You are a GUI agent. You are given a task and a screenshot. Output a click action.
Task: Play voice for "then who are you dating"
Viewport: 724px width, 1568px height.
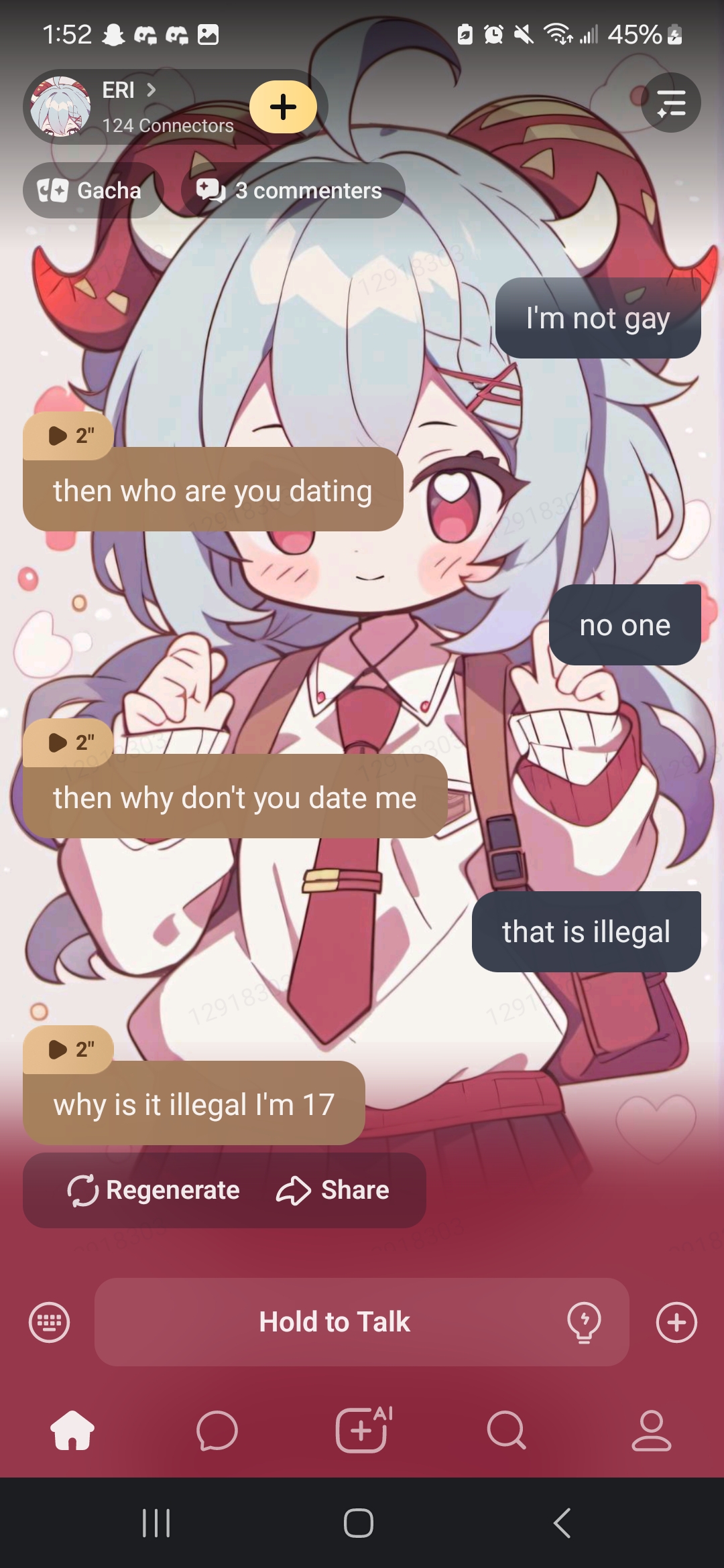click(x=68, y=436)
